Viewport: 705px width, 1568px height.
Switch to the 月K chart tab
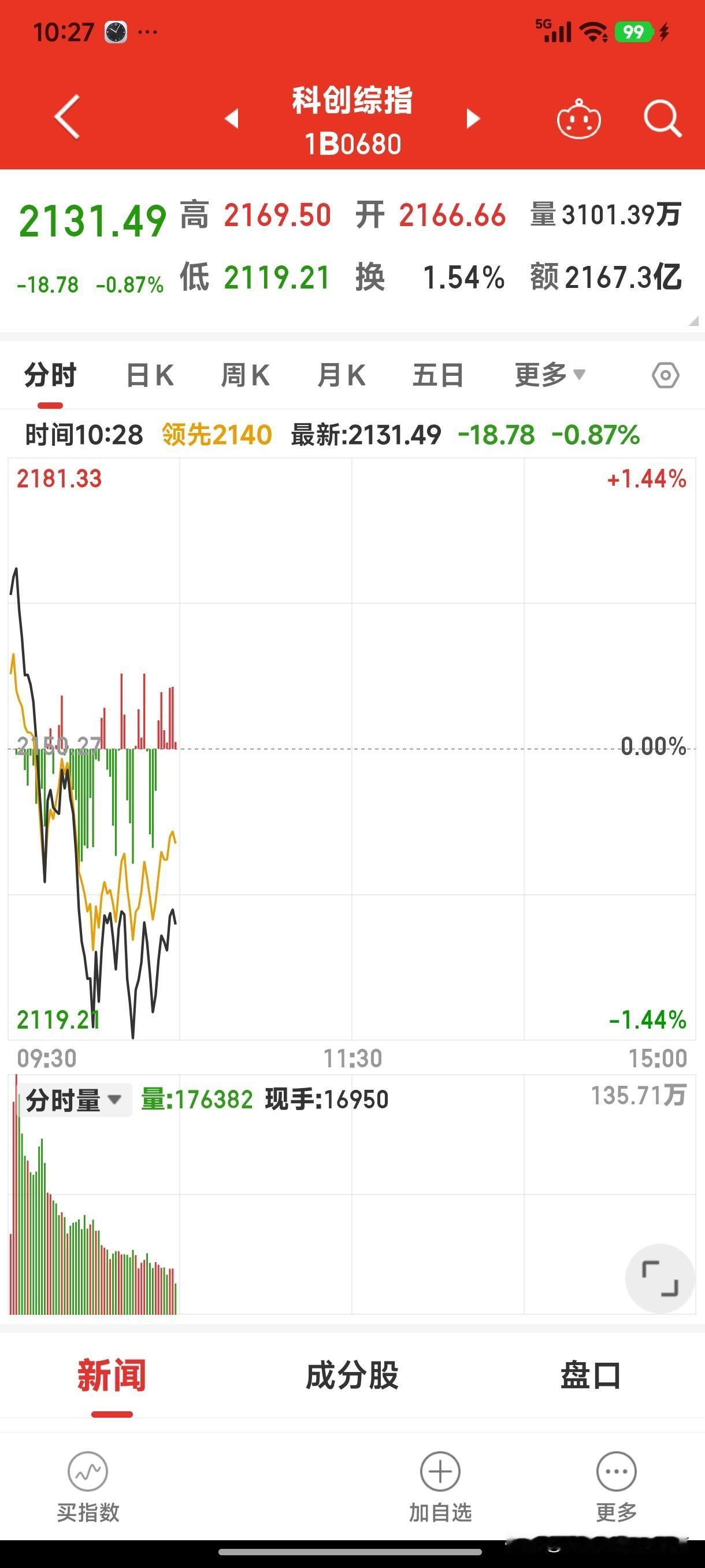point(342,375)
